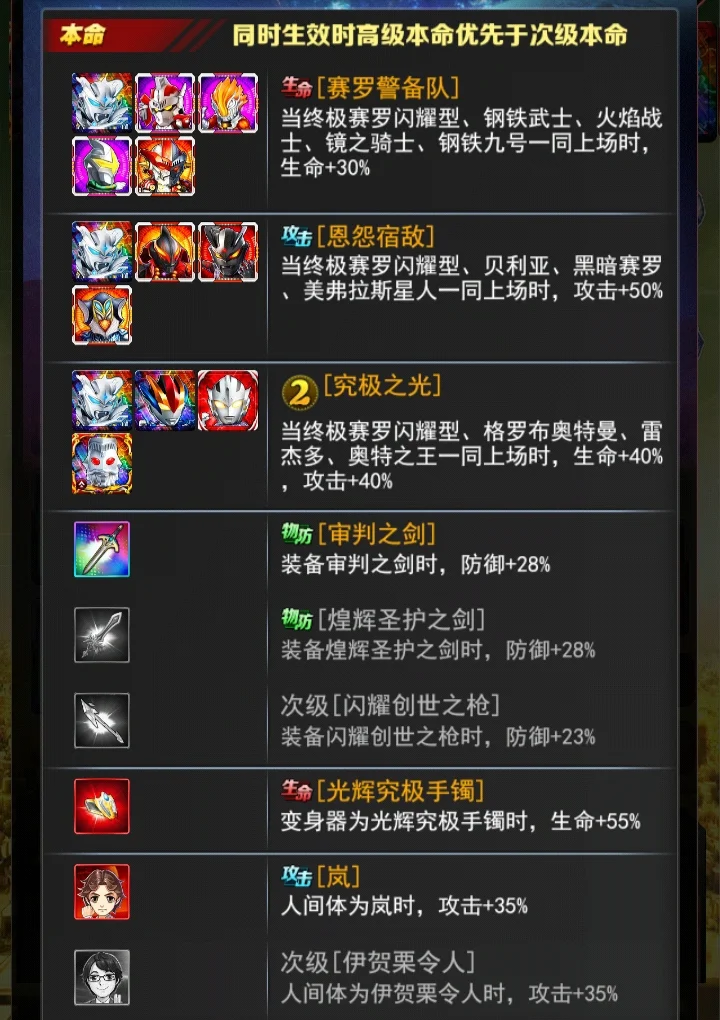Tap the 火焰战士 flame hero avatar
720x1020 pixels.
click(228, 103)
